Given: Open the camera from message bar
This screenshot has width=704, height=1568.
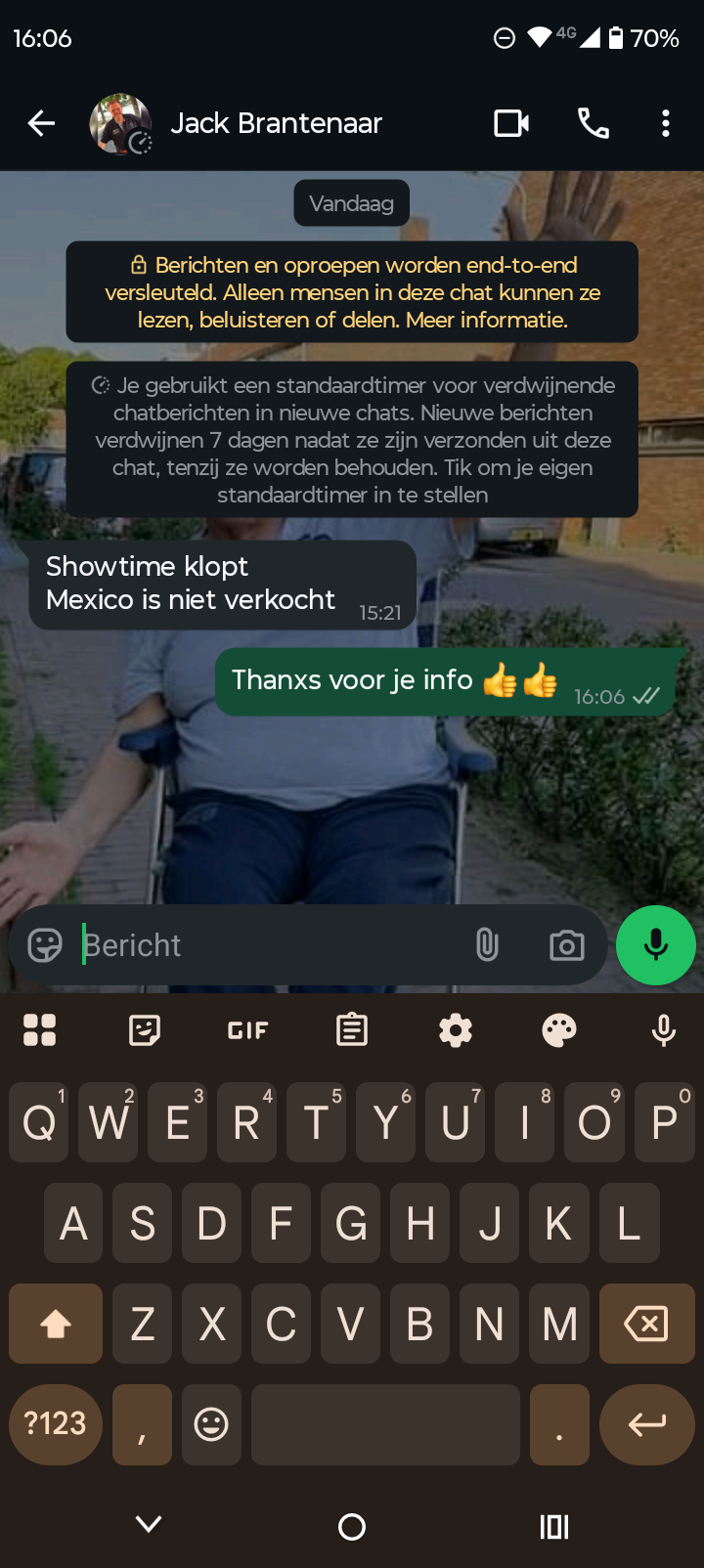Looking at the screenshot, I should tap(567, 945).
